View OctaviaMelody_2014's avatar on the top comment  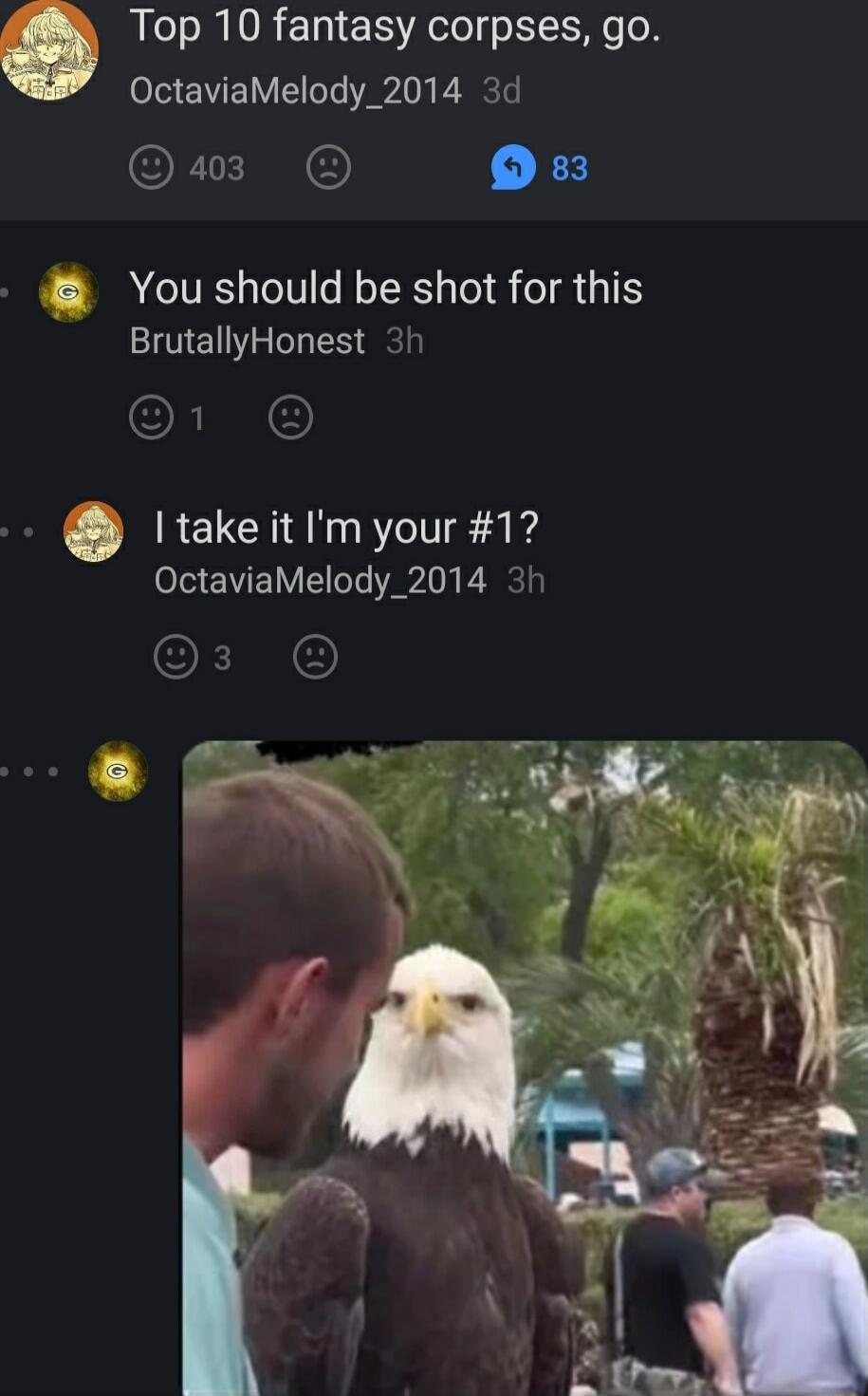coord(49,49)
